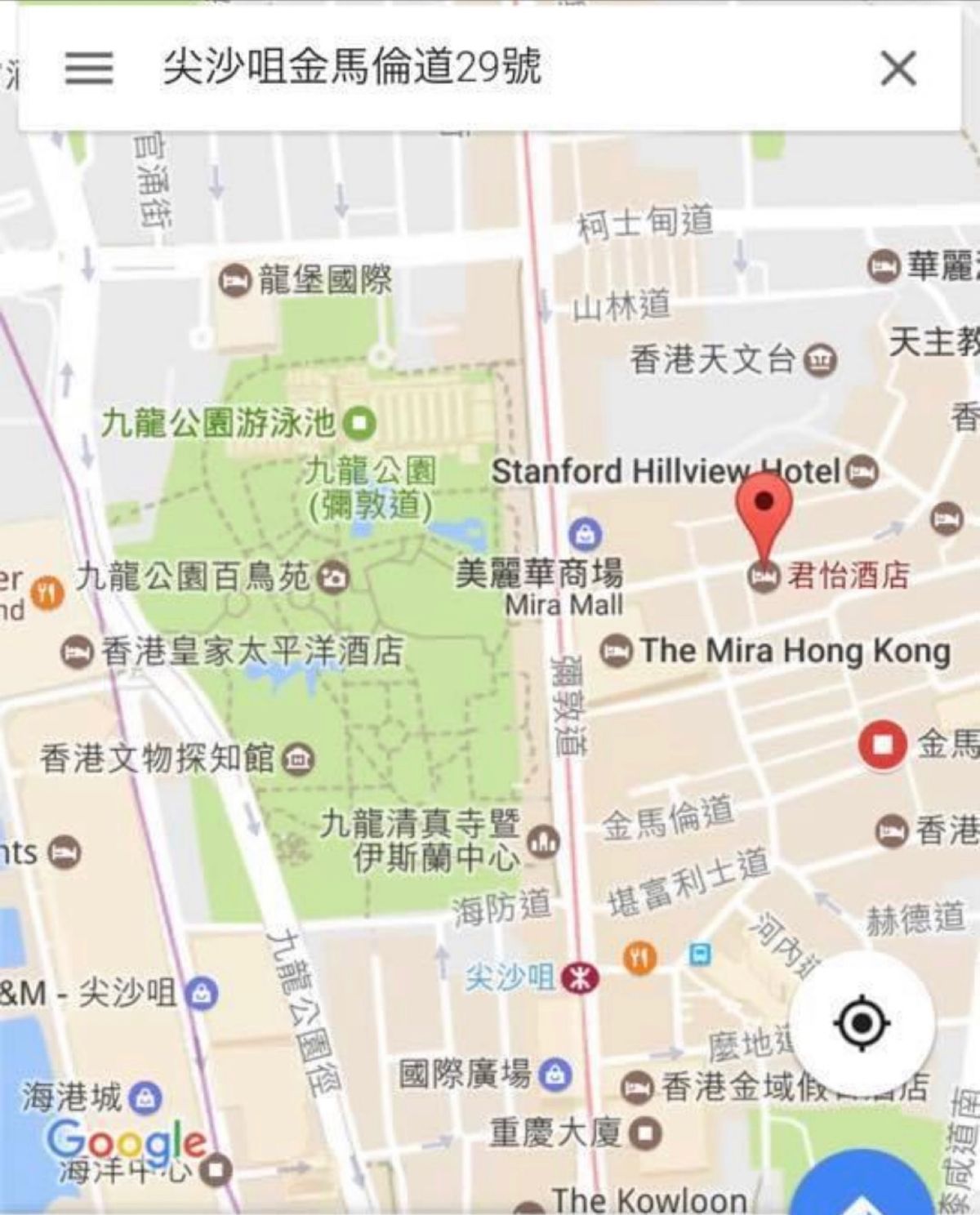Screen dimensions: 980x1215
Task: Select the 君怡酒店 hotel marker
Action: [764, 577]
